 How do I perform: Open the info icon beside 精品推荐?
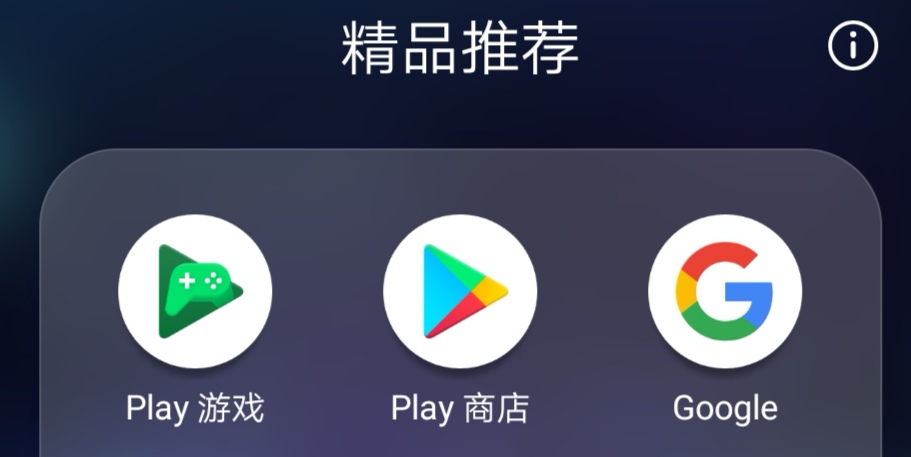point(852,45)
